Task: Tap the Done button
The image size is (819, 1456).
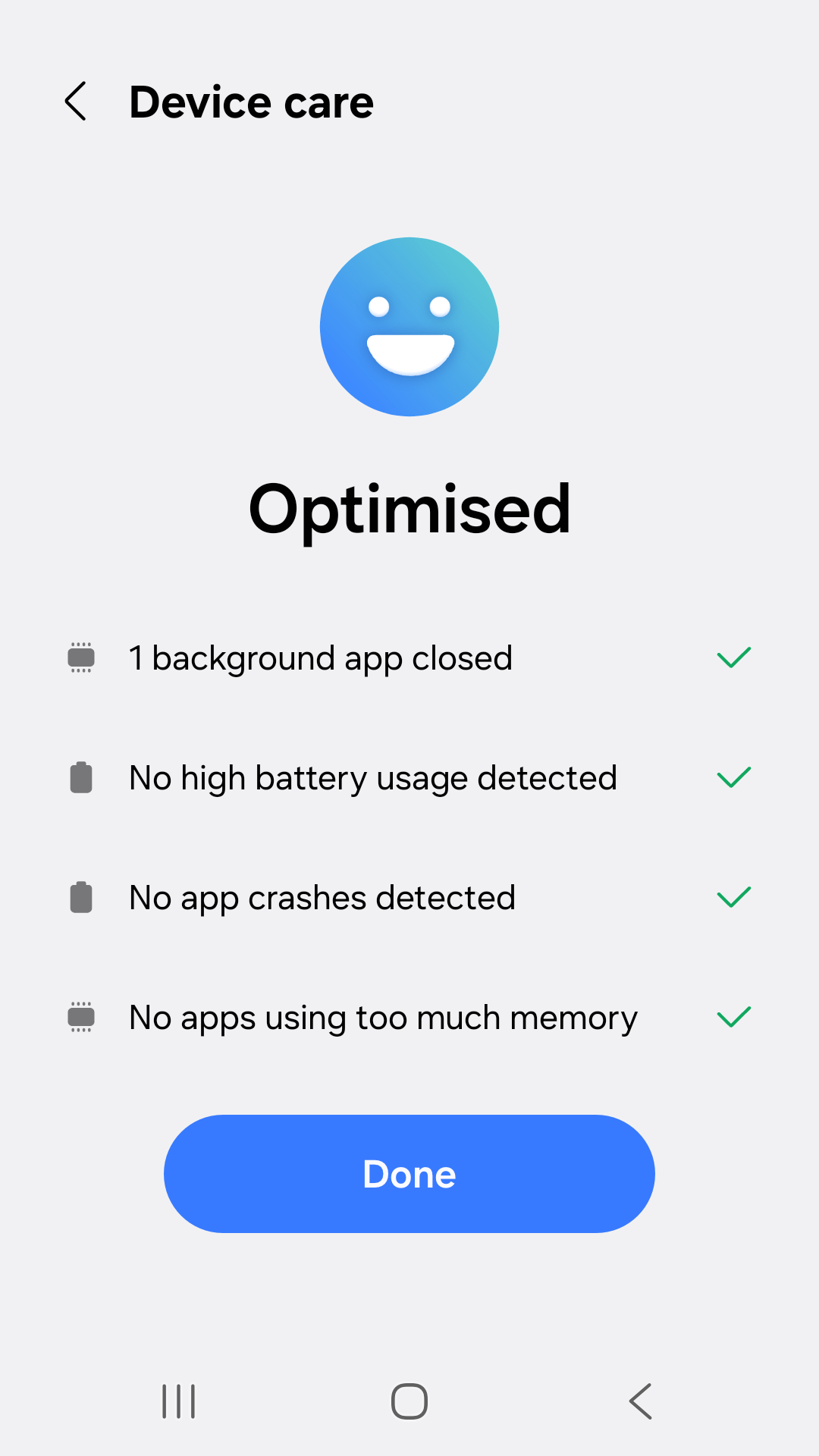Action: 409,1174
